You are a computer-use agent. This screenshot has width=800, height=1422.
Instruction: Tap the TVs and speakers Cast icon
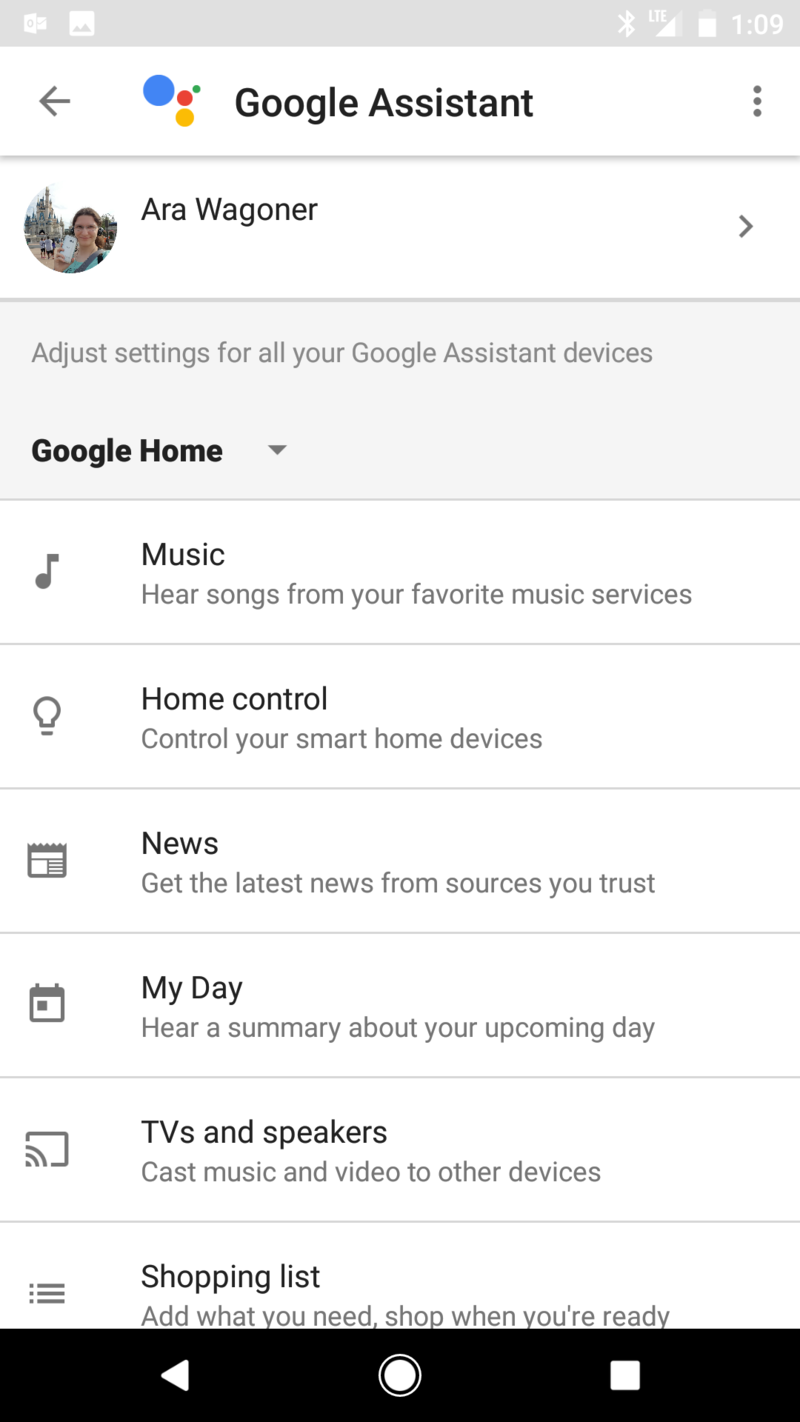47,1148
